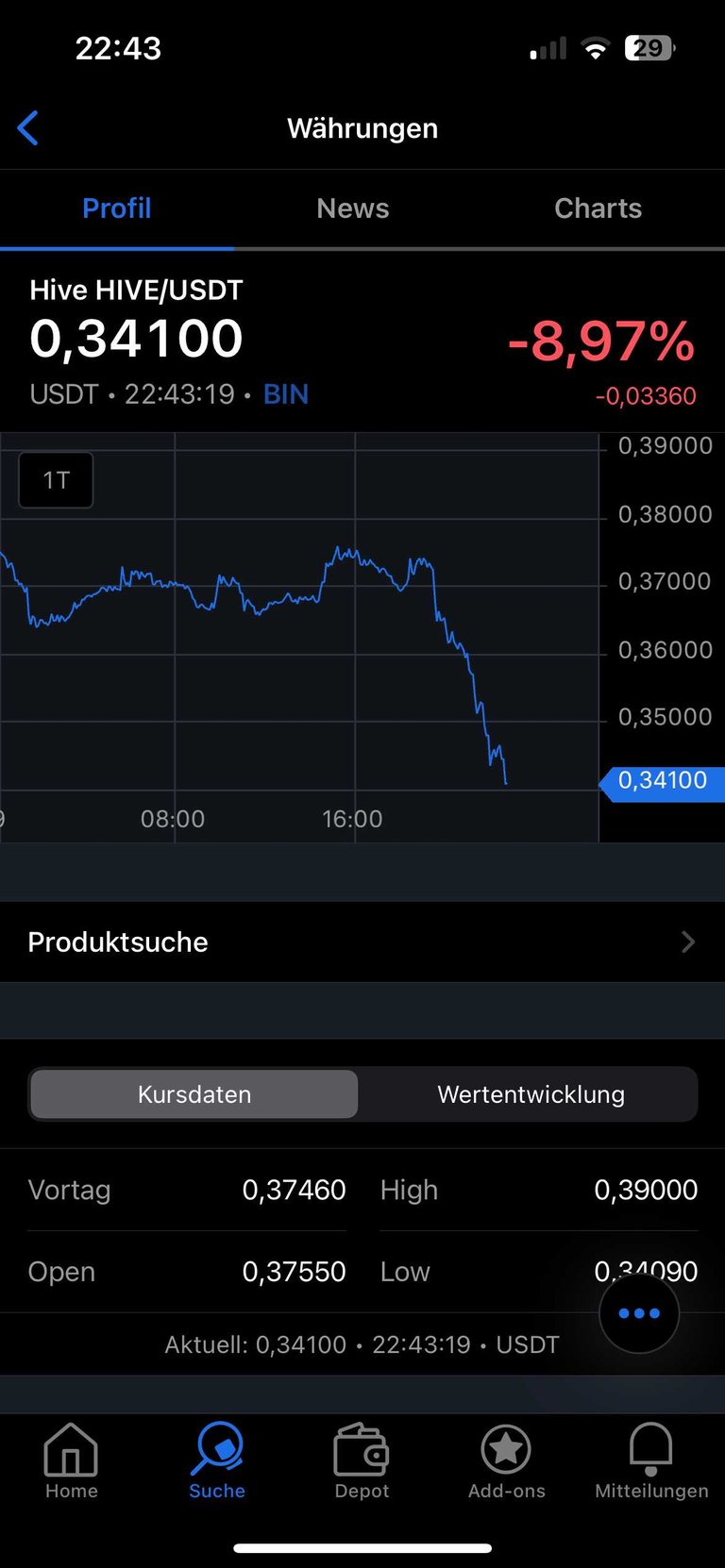Open the floating three-dots menu
Viewport: 725px width, 1568px height.
pos(639,1312)
